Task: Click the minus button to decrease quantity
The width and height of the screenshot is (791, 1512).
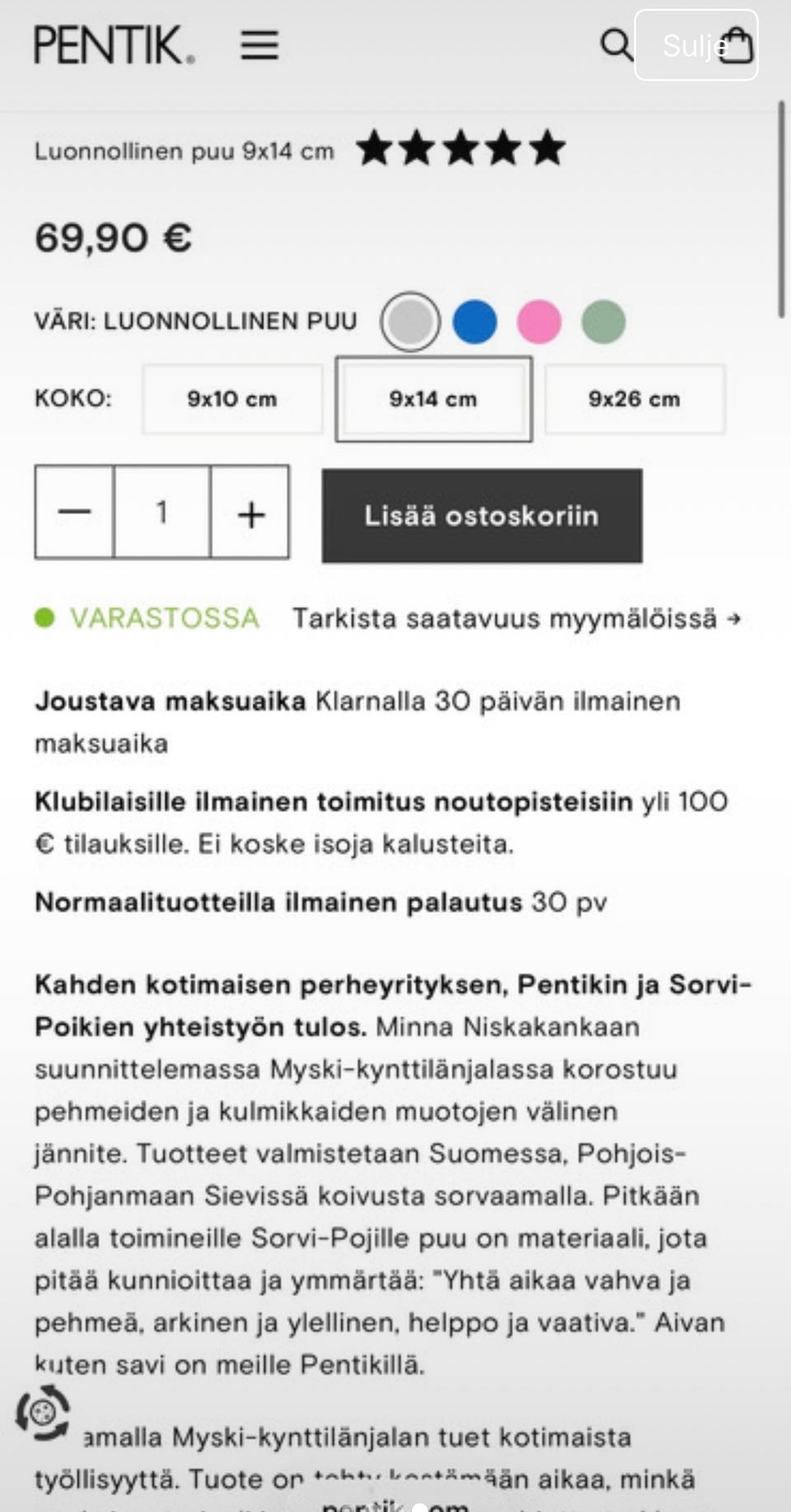Action: pyautogui.click(x=73, y=513)
